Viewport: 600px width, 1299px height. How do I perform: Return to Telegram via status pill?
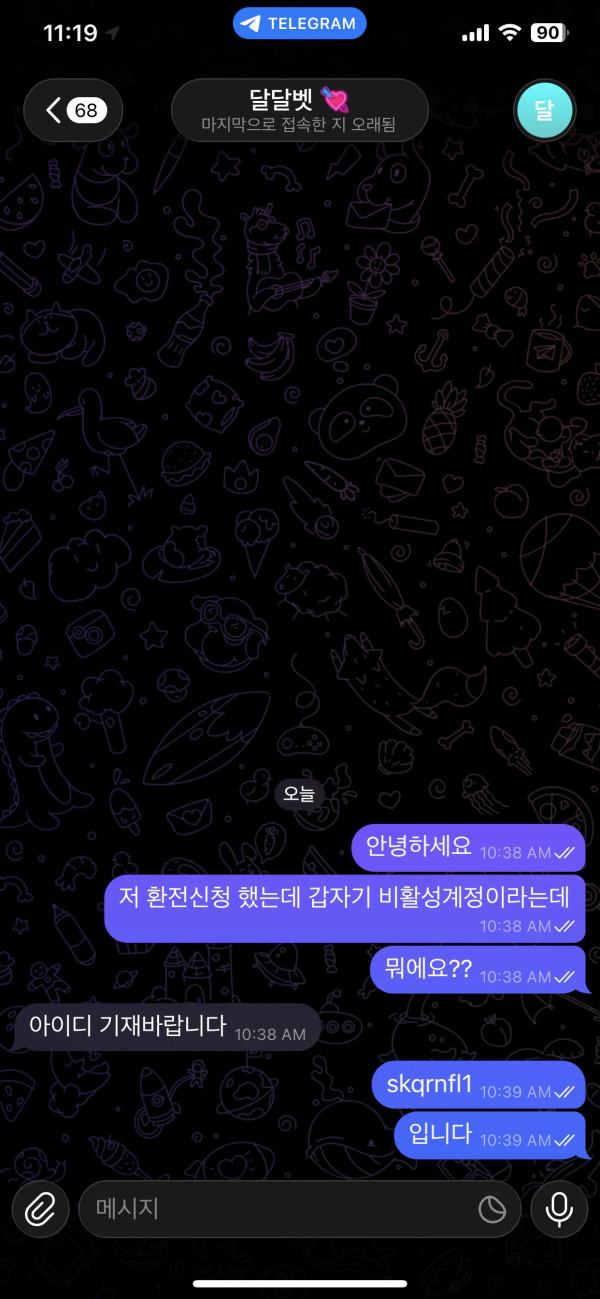point(300,22)
